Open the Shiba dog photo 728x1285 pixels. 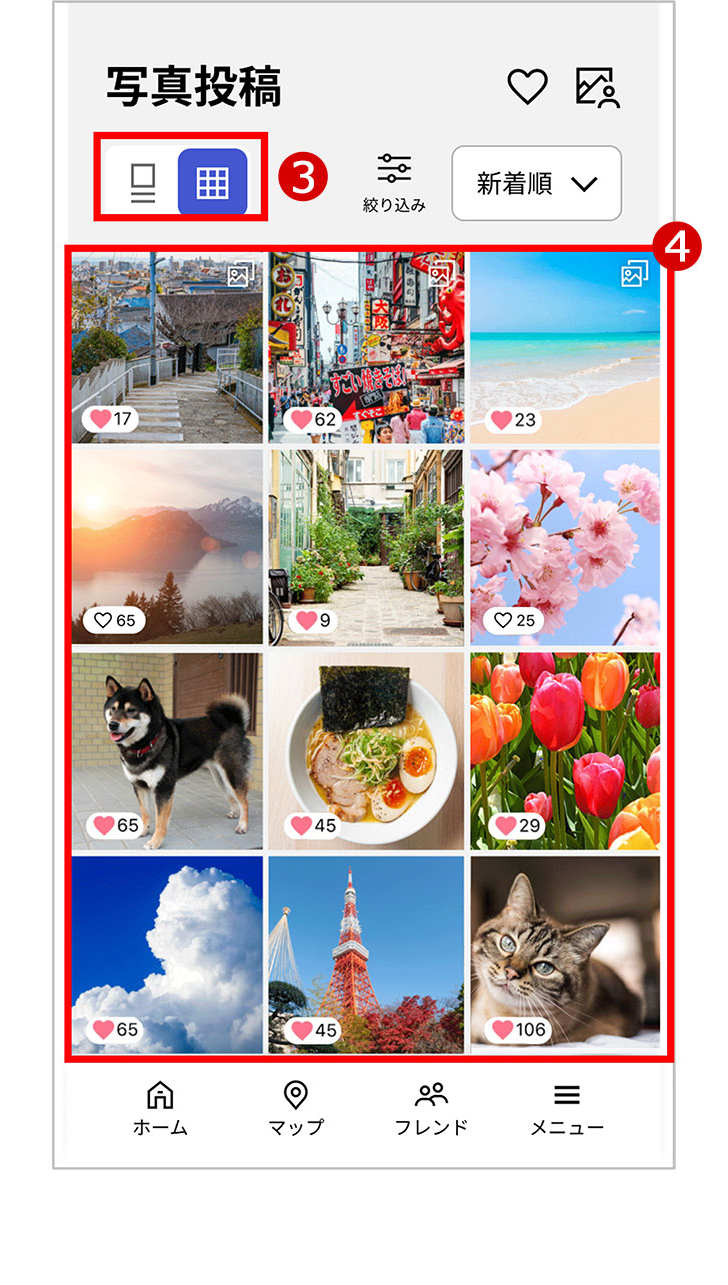tap(167, 750)
